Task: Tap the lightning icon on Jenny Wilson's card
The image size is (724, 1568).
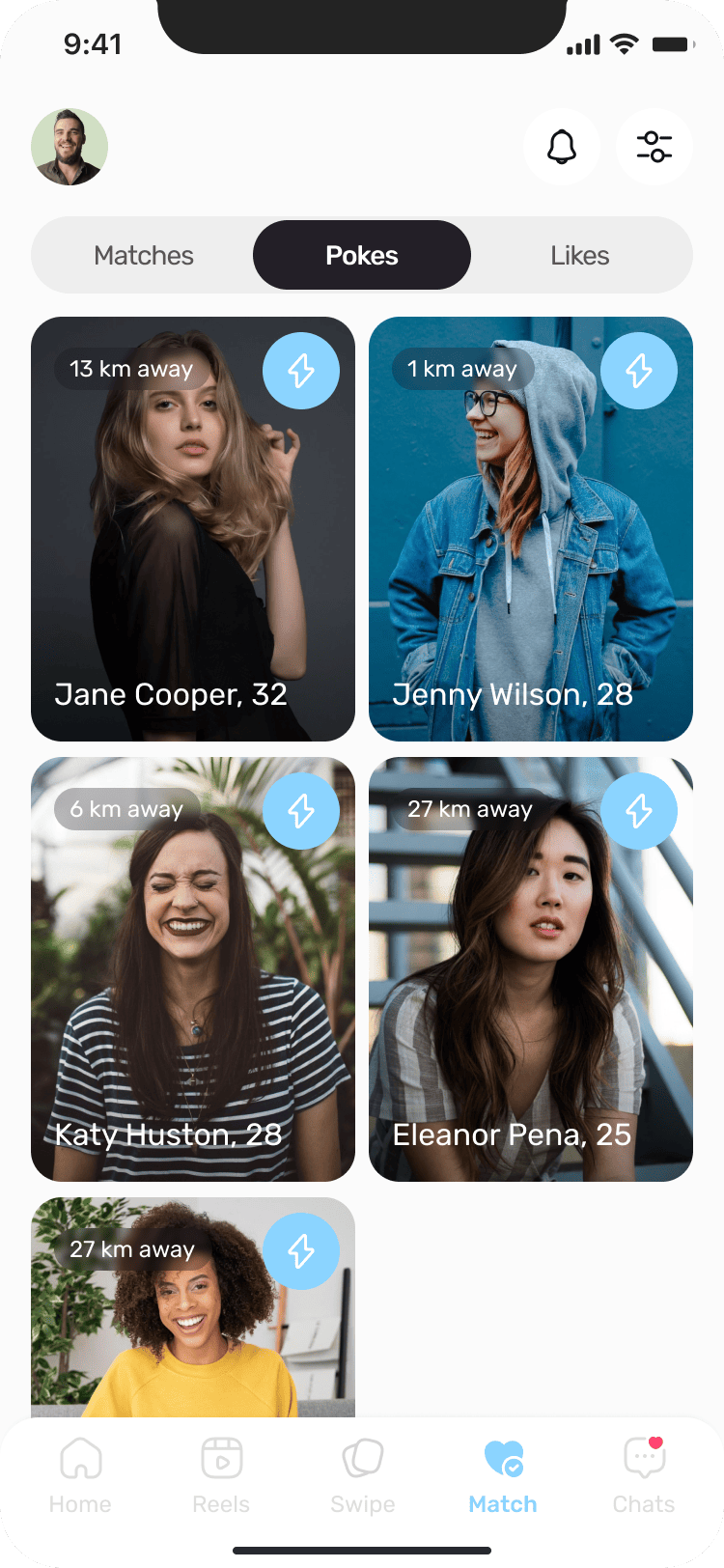Action: [x=639, y=371]
